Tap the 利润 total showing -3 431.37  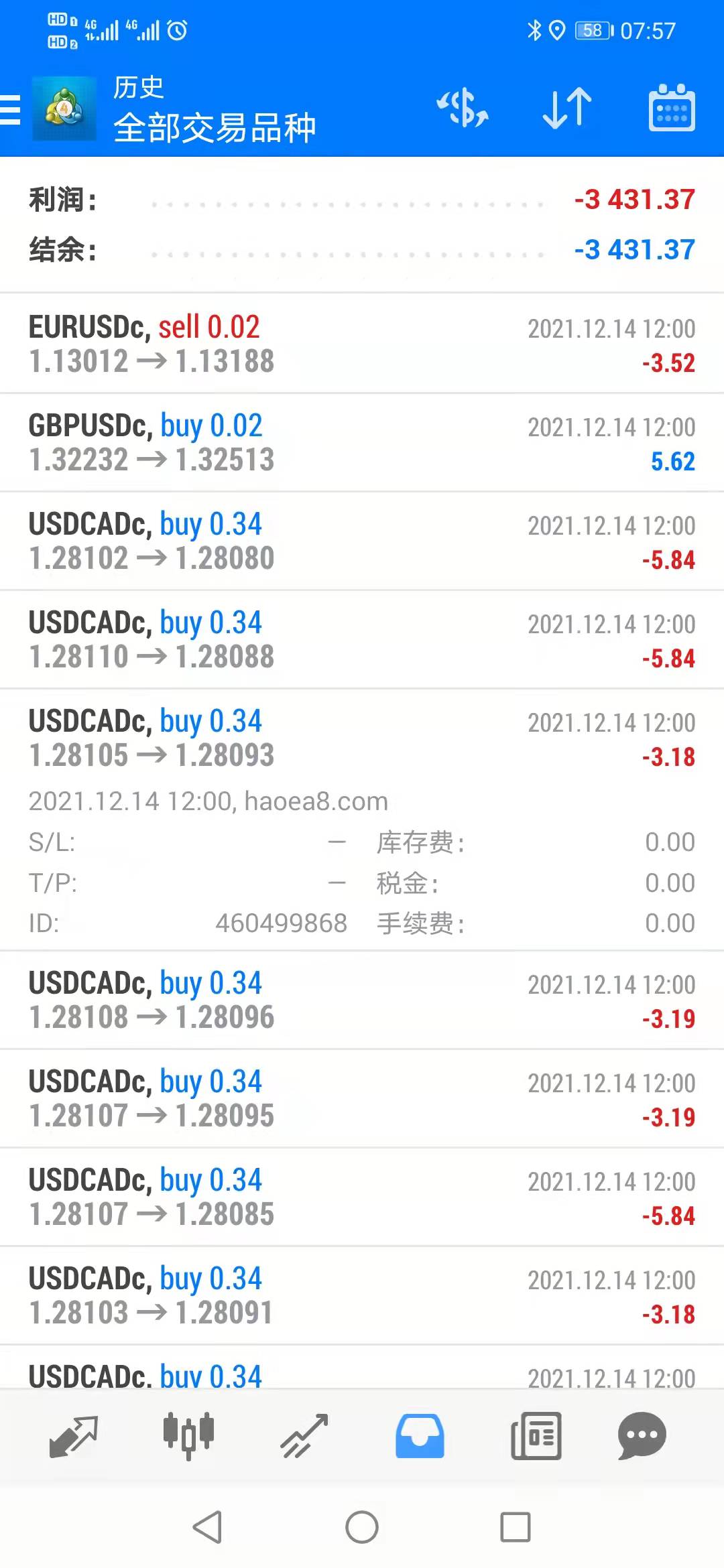pyautogui.click(x=634, y=200)
